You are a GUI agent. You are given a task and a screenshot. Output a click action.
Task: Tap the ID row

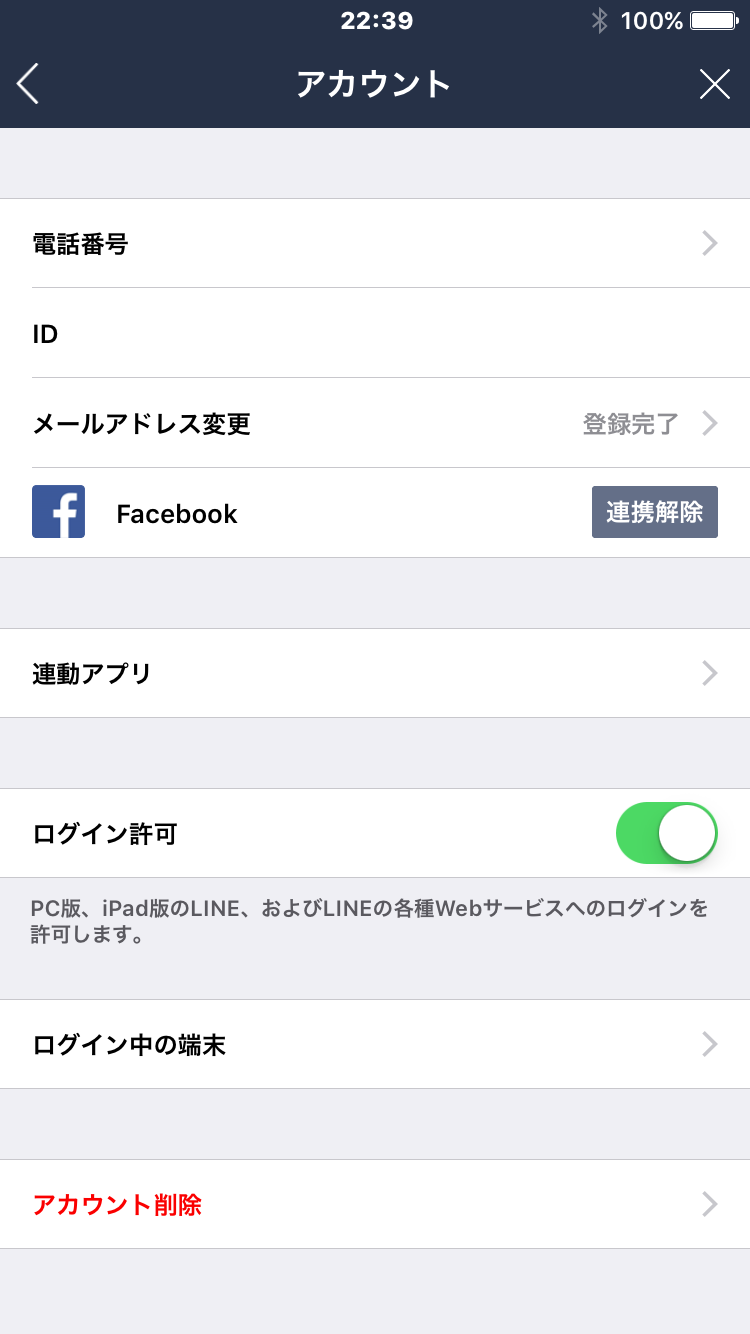click(x=375, y=333)
